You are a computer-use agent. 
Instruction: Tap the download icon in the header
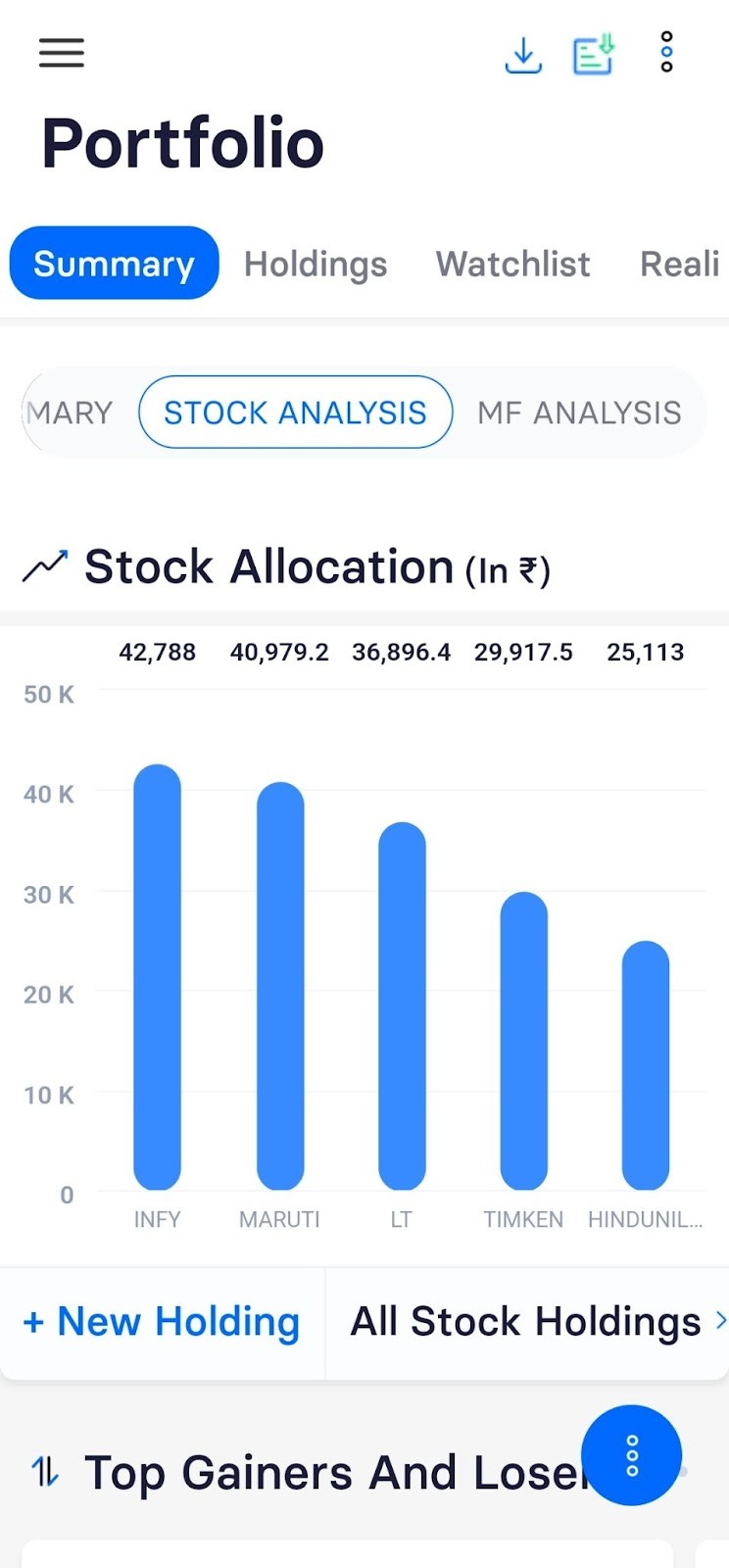tap(523, 55)
